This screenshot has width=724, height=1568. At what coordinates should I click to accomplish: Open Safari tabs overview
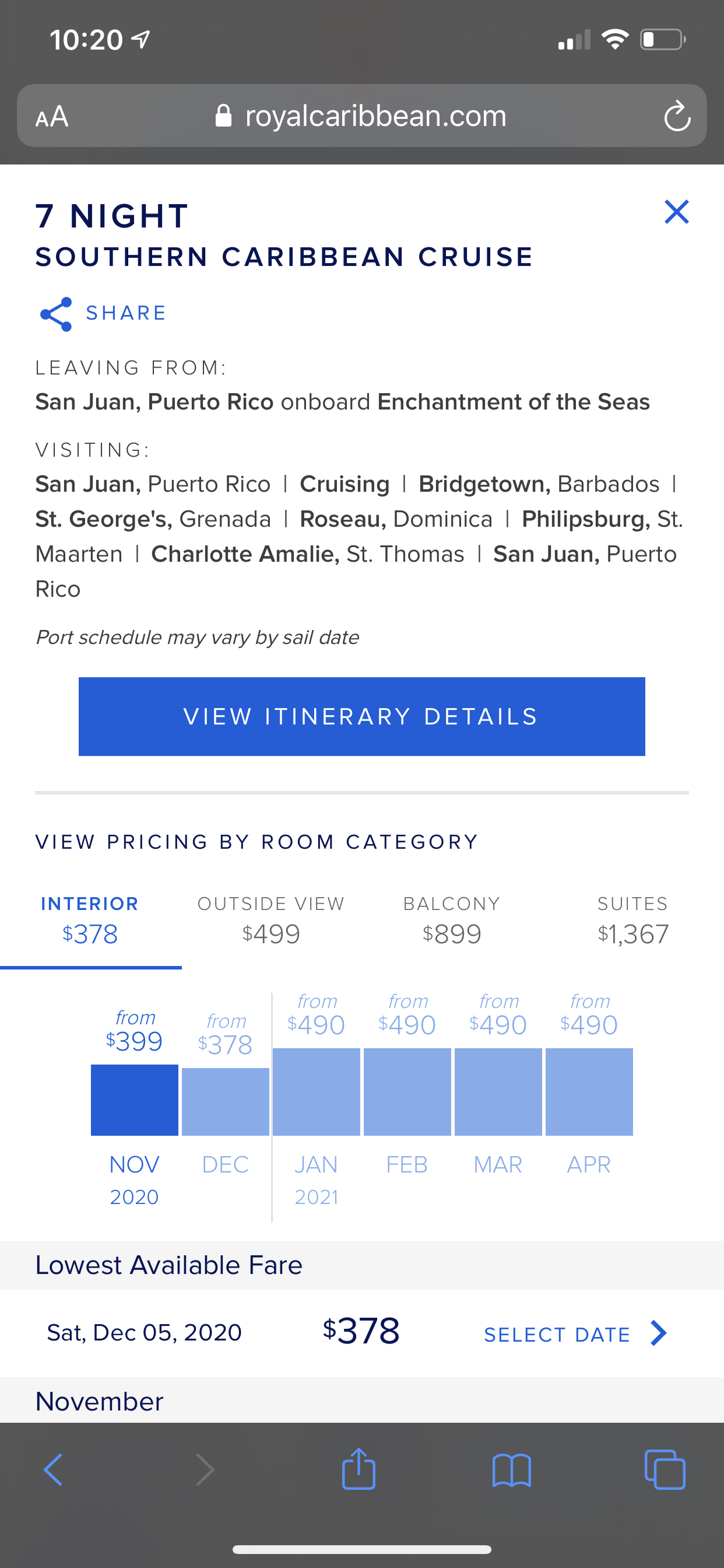click(x=665, y=1470)
